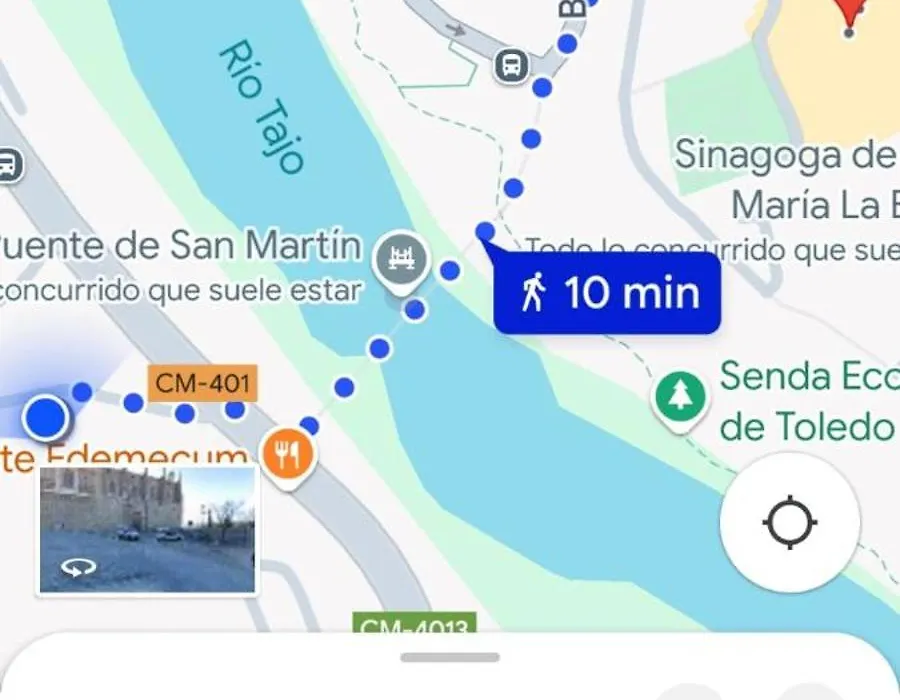This screenshot has width=900, height=700.
Task: Open the Street View thumbnail
Action: click(x=148, y=530)
